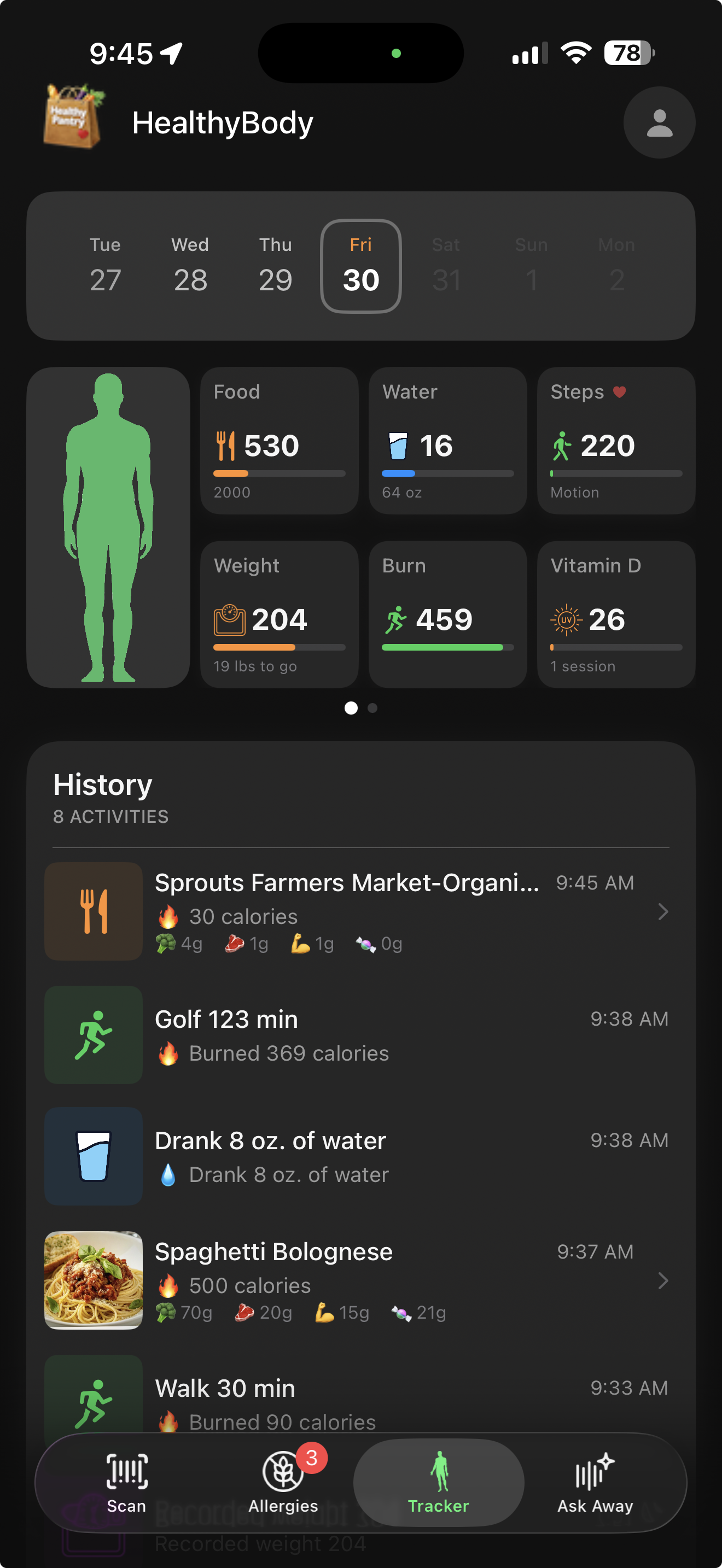Select Thursday the 29th in the calendar
722x1568 pixels.
(x=275, y=266)
